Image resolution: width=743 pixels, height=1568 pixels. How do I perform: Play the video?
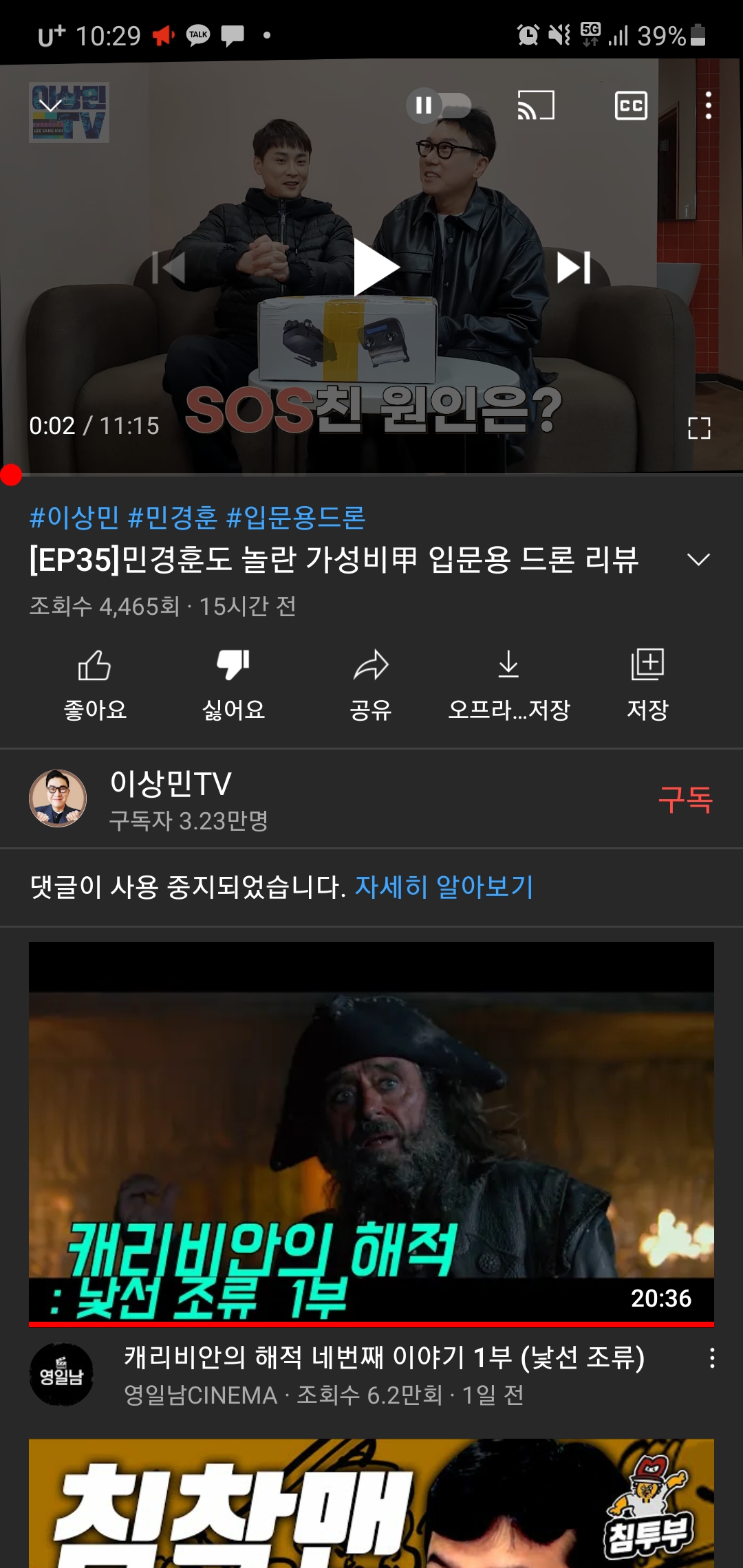tap(375, 268)
